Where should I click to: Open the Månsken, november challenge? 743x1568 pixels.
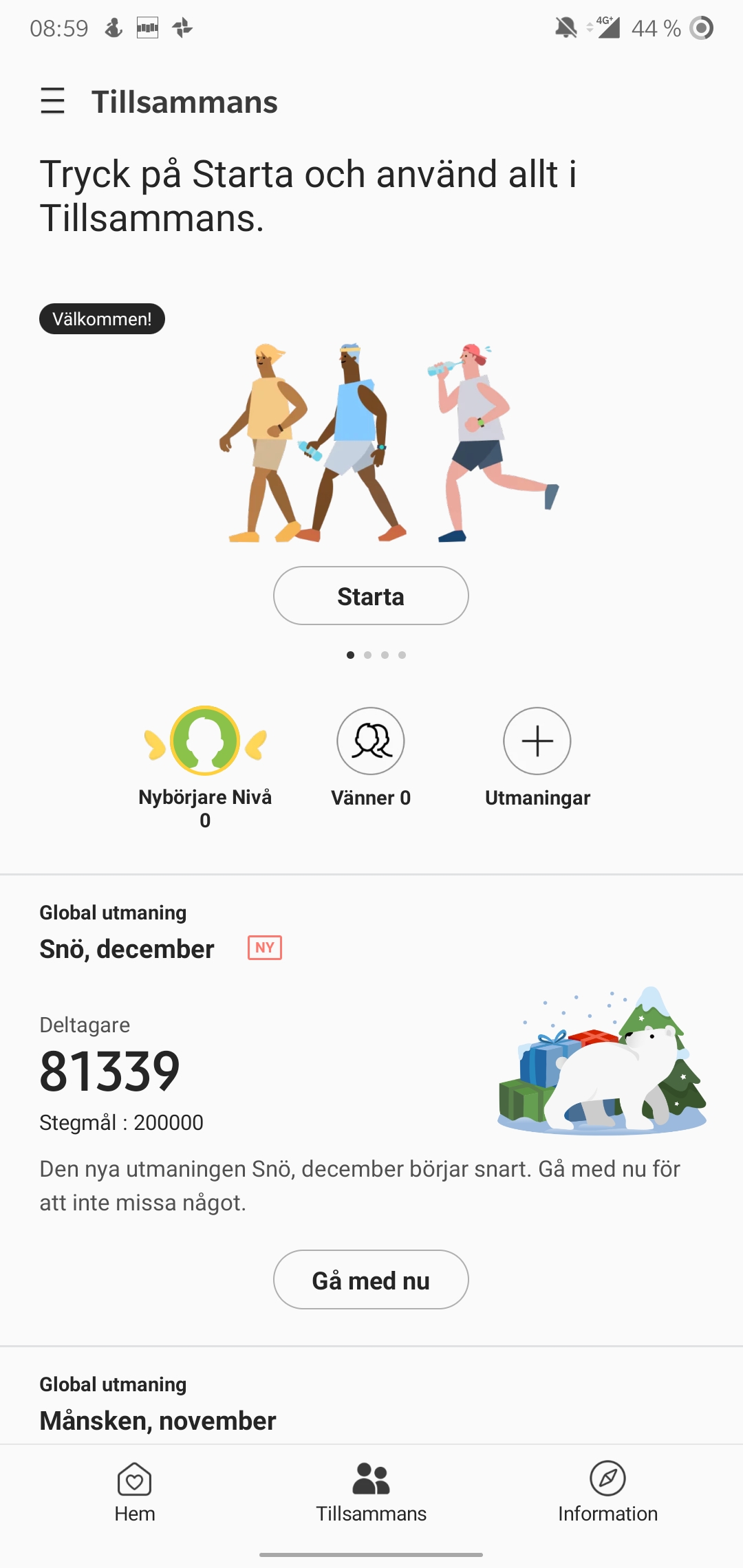tap(158, 1419)
